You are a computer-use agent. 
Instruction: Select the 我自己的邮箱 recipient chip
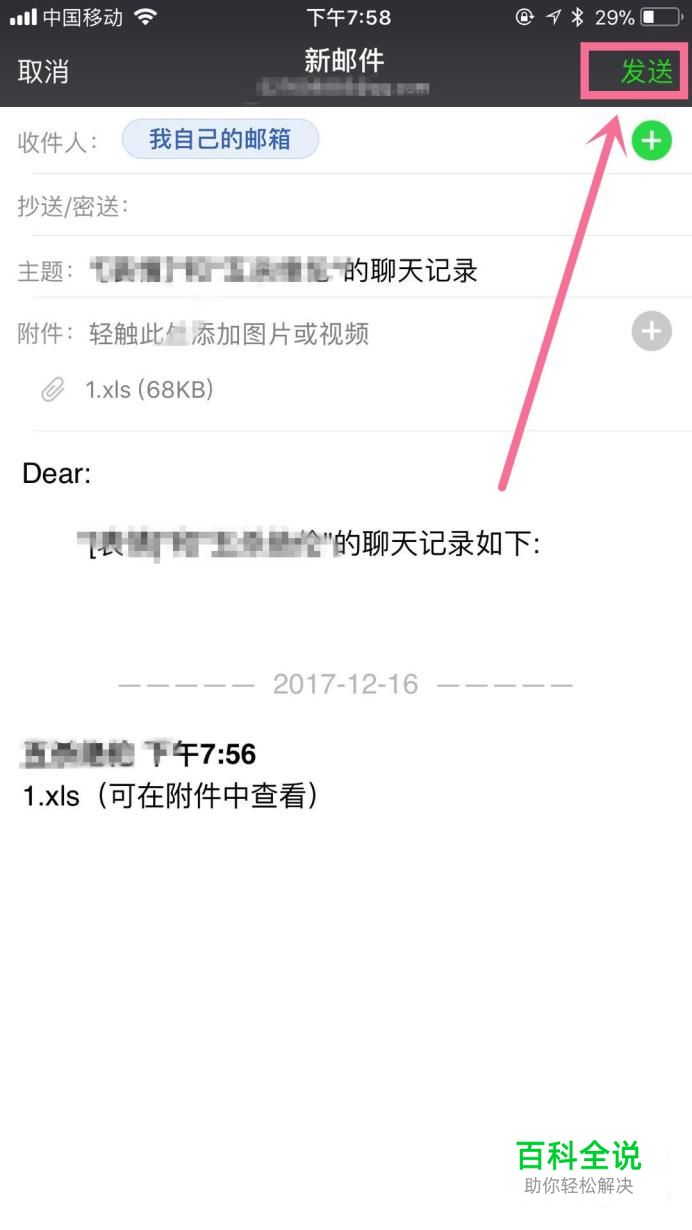(x=220, y=139)
